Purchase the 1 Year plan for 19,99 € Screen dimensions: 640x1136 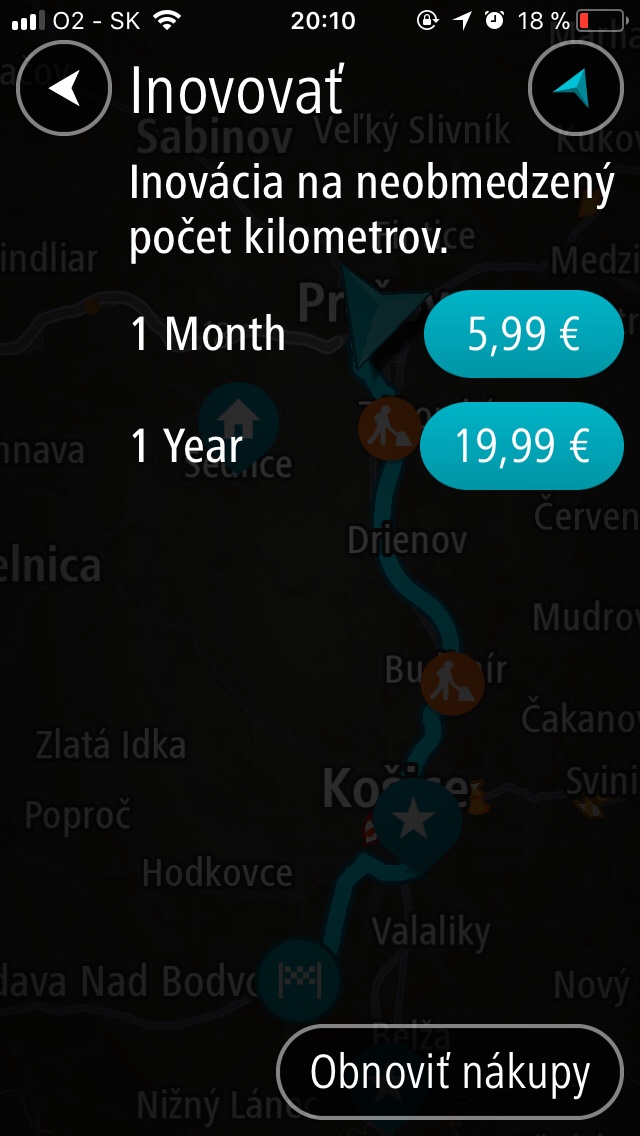tap(522, 446)
